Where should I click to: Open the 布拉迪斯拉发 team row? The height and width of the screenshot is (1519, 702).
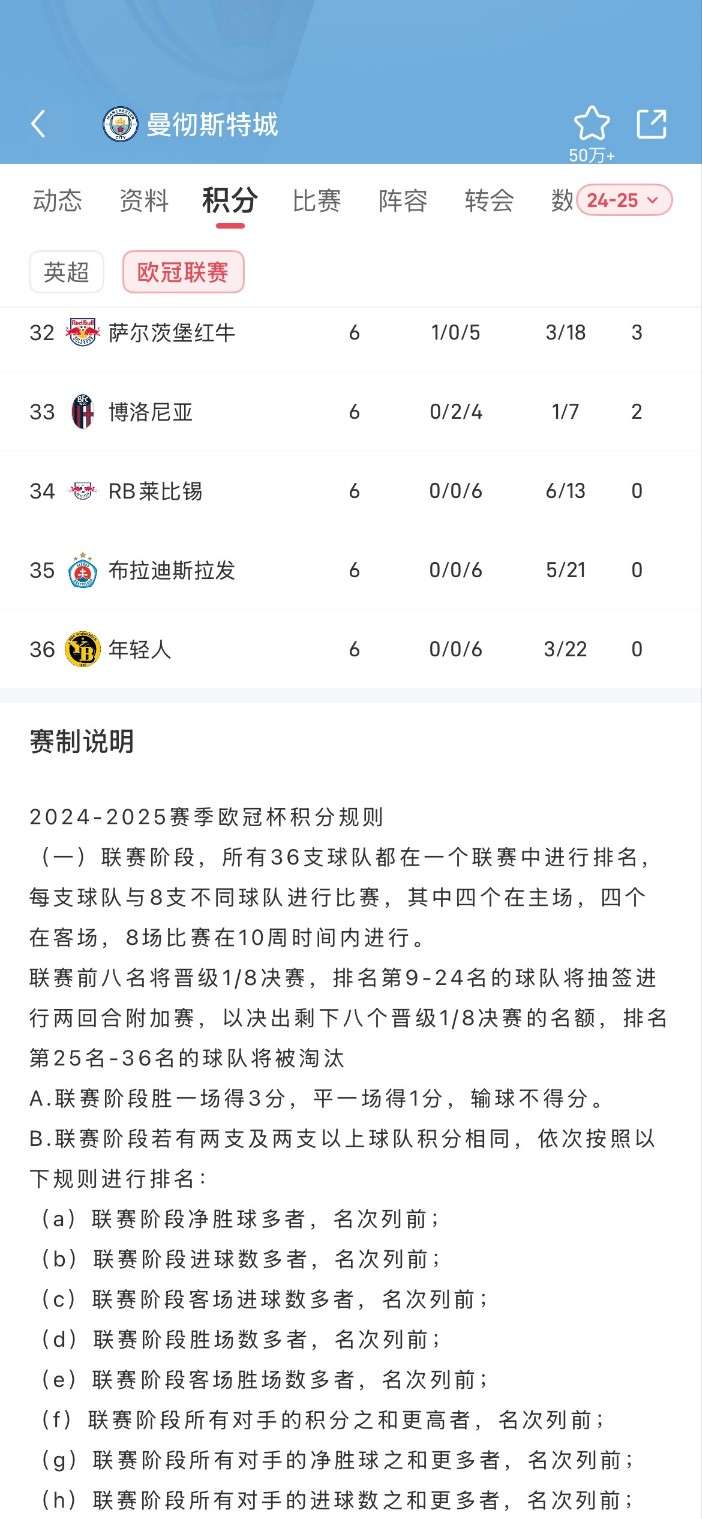(x=351, y=570)
